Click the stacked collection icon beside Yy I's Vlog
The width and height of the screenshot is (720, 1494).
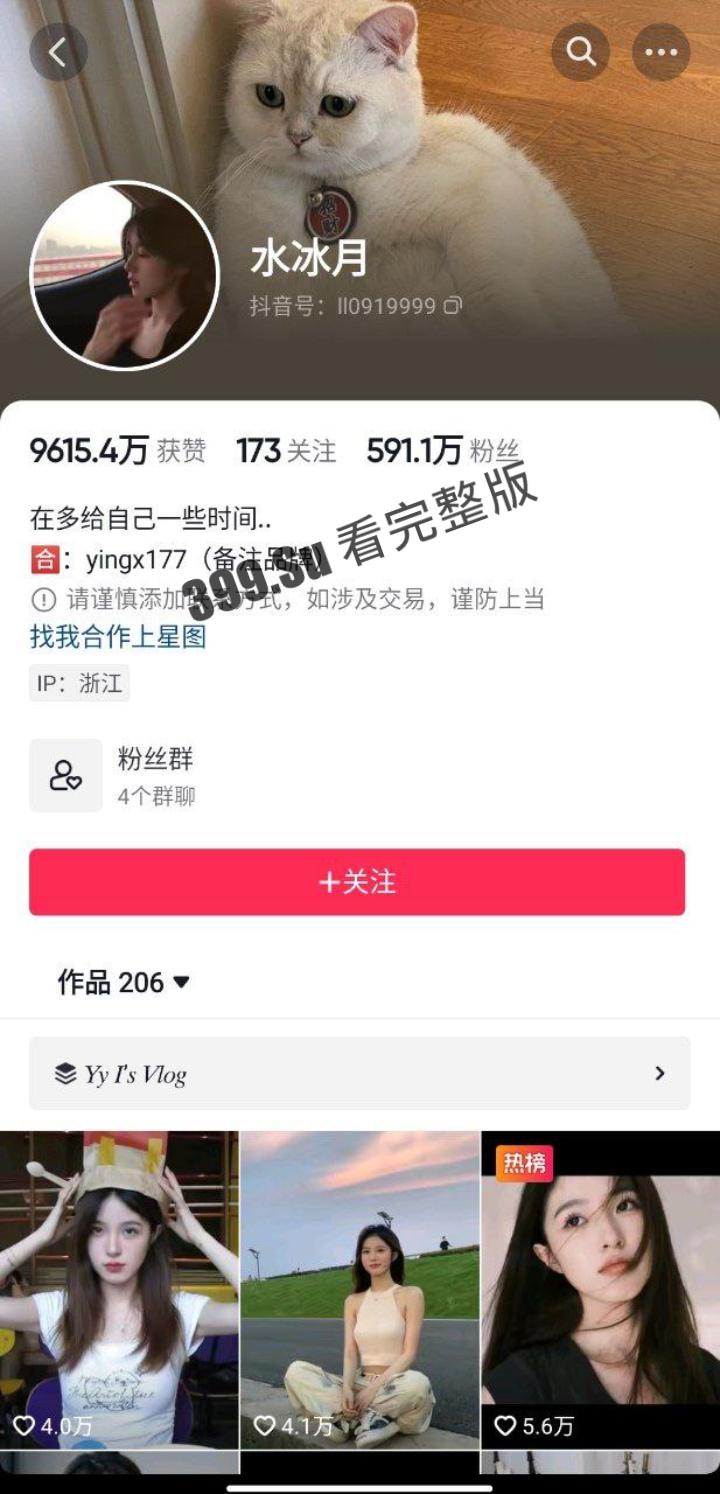point(63,1073)
